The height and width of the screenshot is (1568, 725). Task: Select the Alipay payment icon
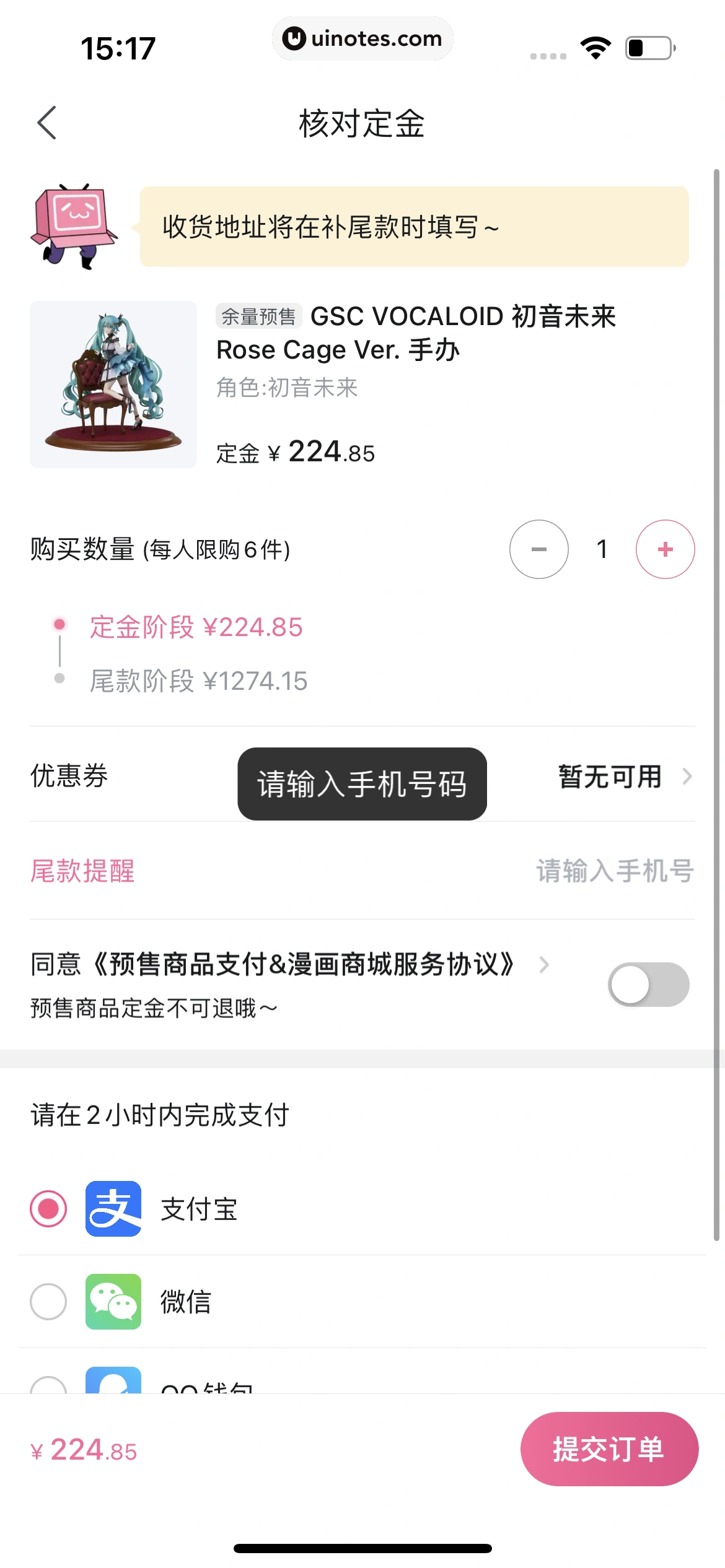coord(114,1208)
